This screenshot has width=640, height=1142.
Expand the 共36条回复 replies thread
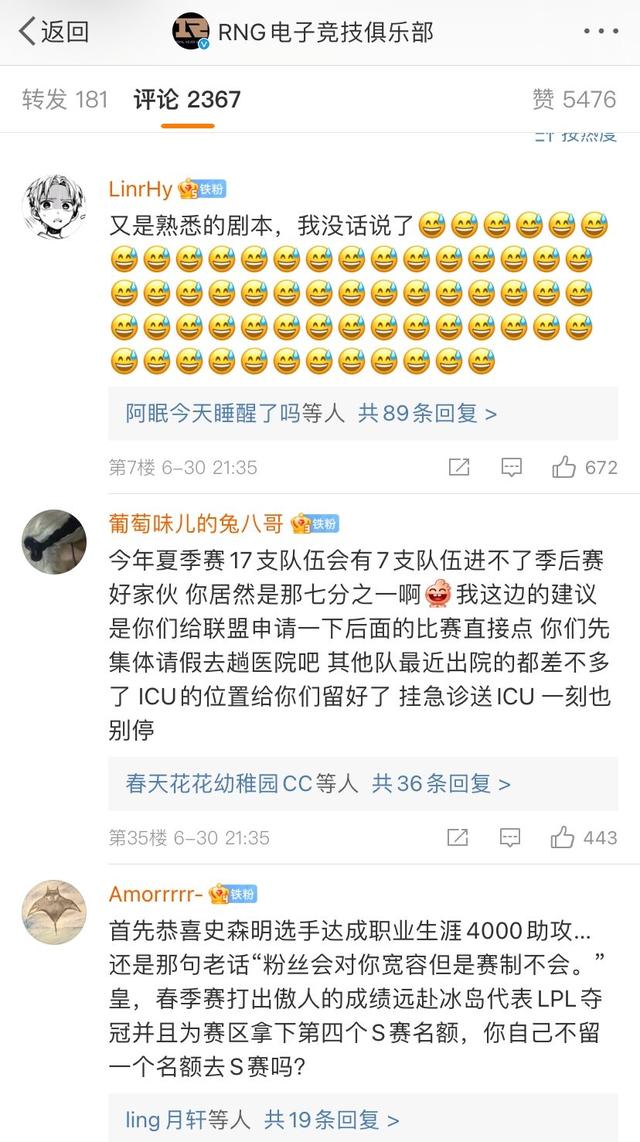click(x=441, y=784)
